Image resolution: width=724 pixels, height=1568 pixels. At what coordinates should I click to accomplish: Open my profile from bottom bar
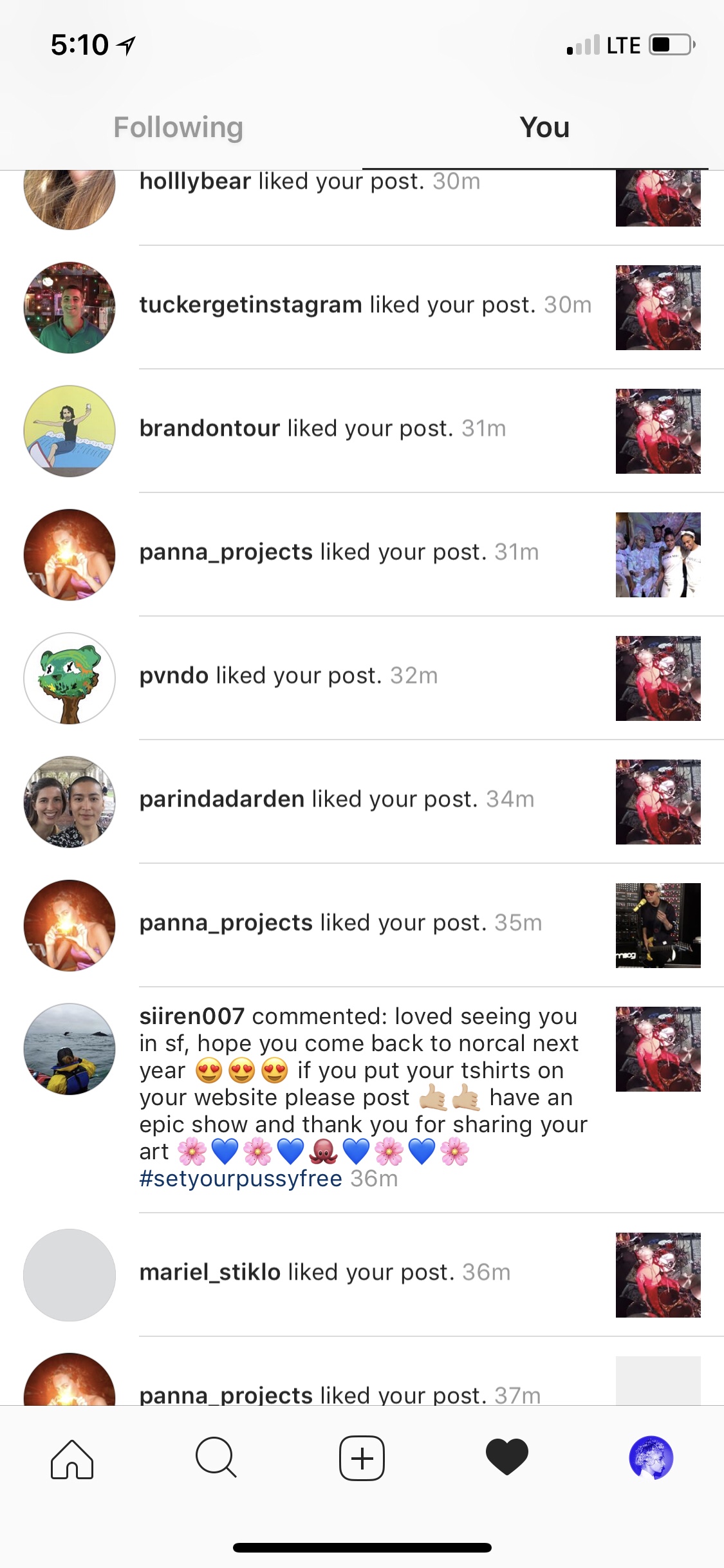coord(651,1457)
